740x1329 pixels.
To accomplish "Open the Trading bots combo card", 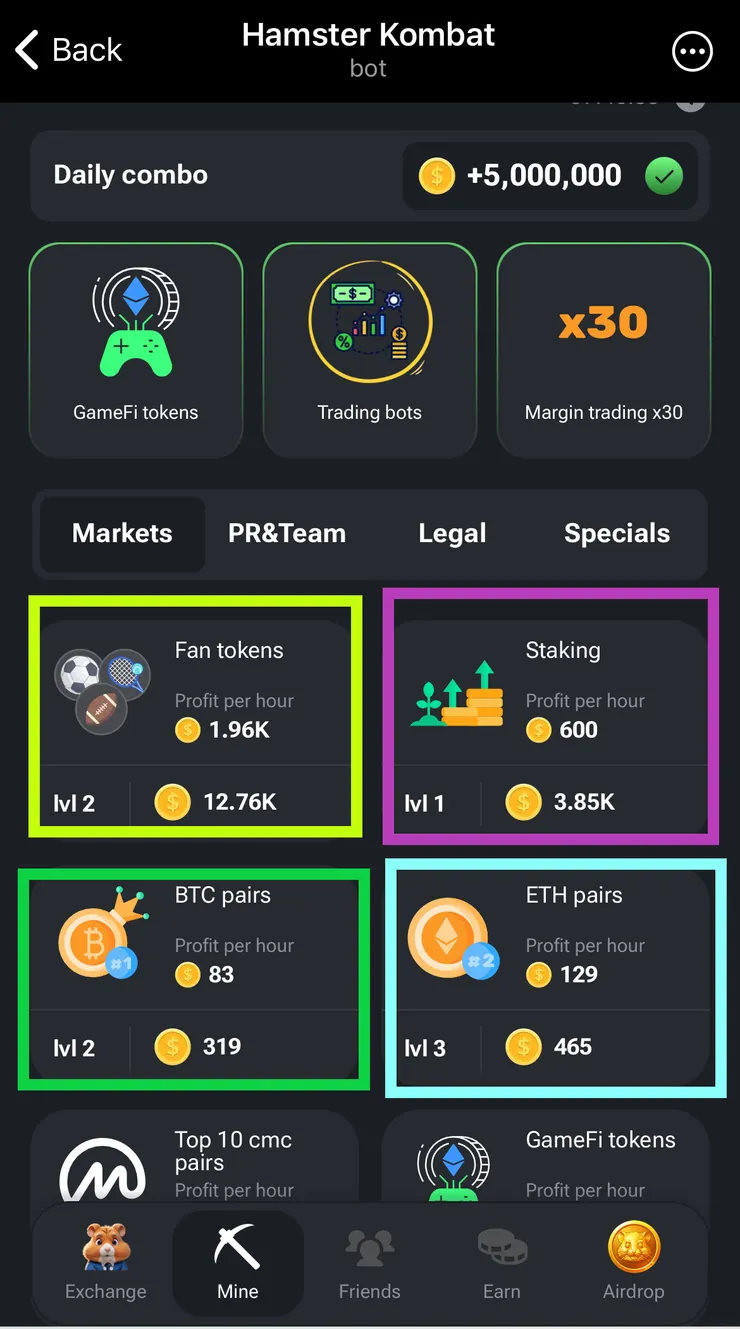I will point(369,350).
